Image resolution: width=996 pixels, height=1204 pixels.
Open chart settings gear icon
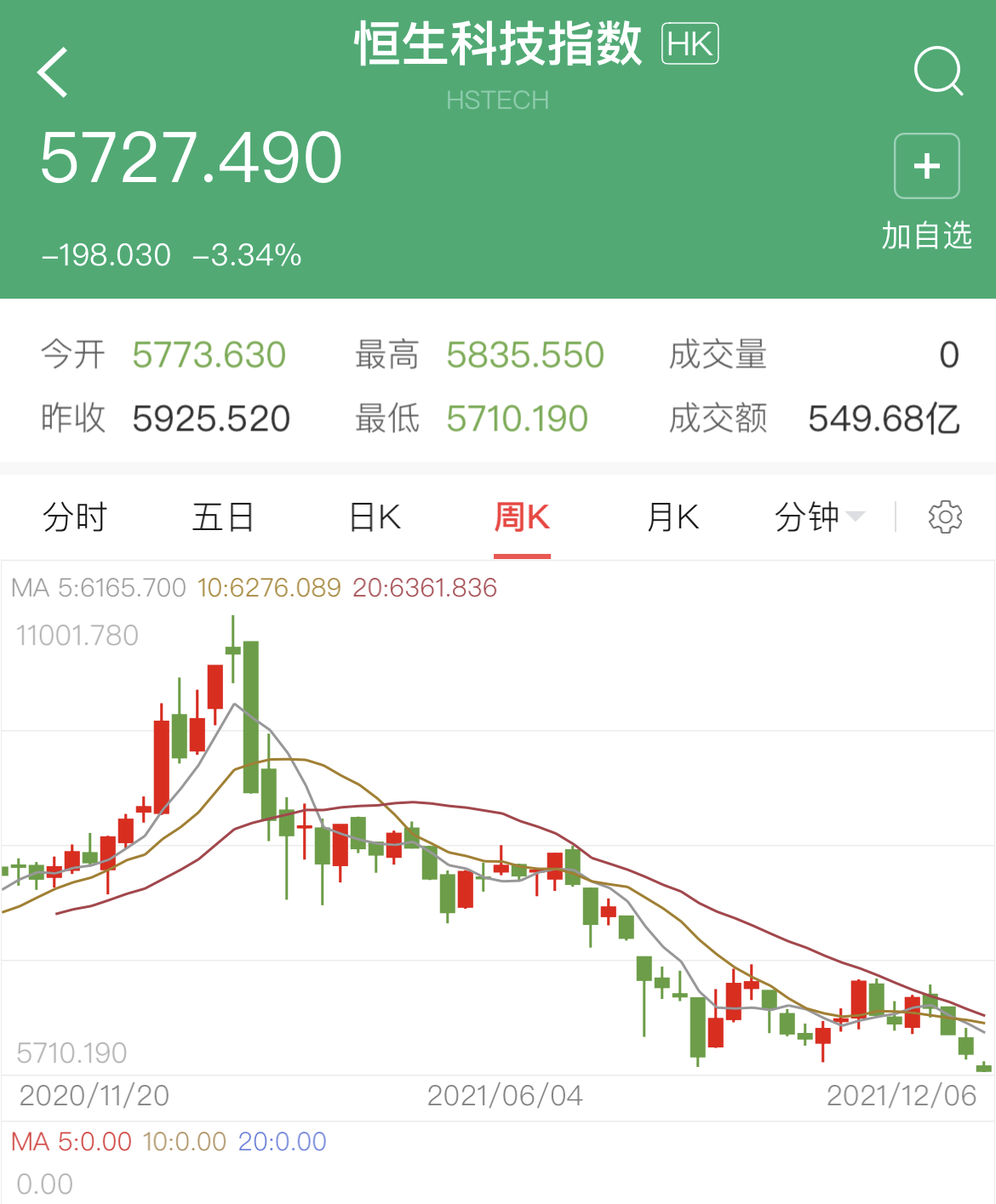[945, 517]
